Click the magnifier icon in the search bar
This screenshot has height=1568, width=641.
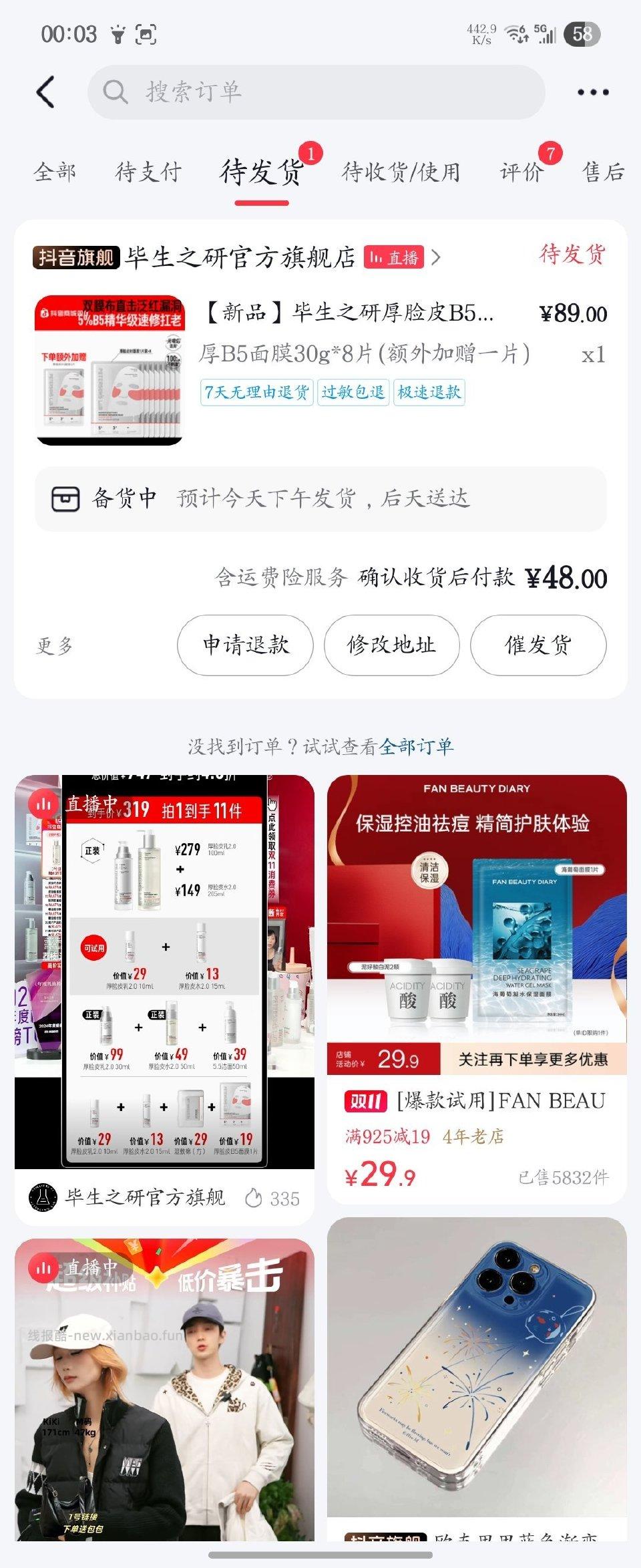pos(115,92)
